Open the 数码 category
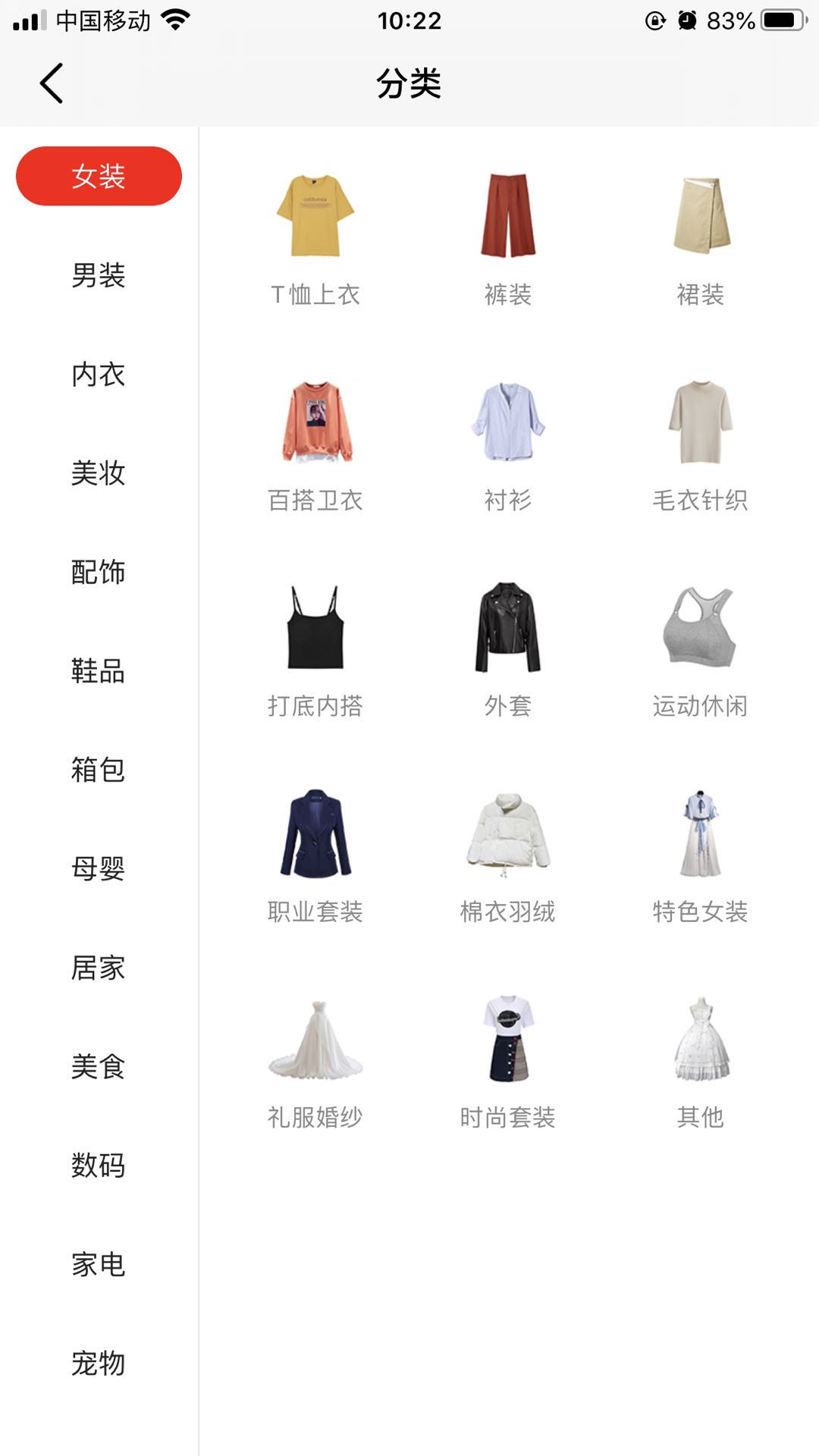Image resolution: width=819 pixels, height=1456 pixels. [x=99, y=1166]
